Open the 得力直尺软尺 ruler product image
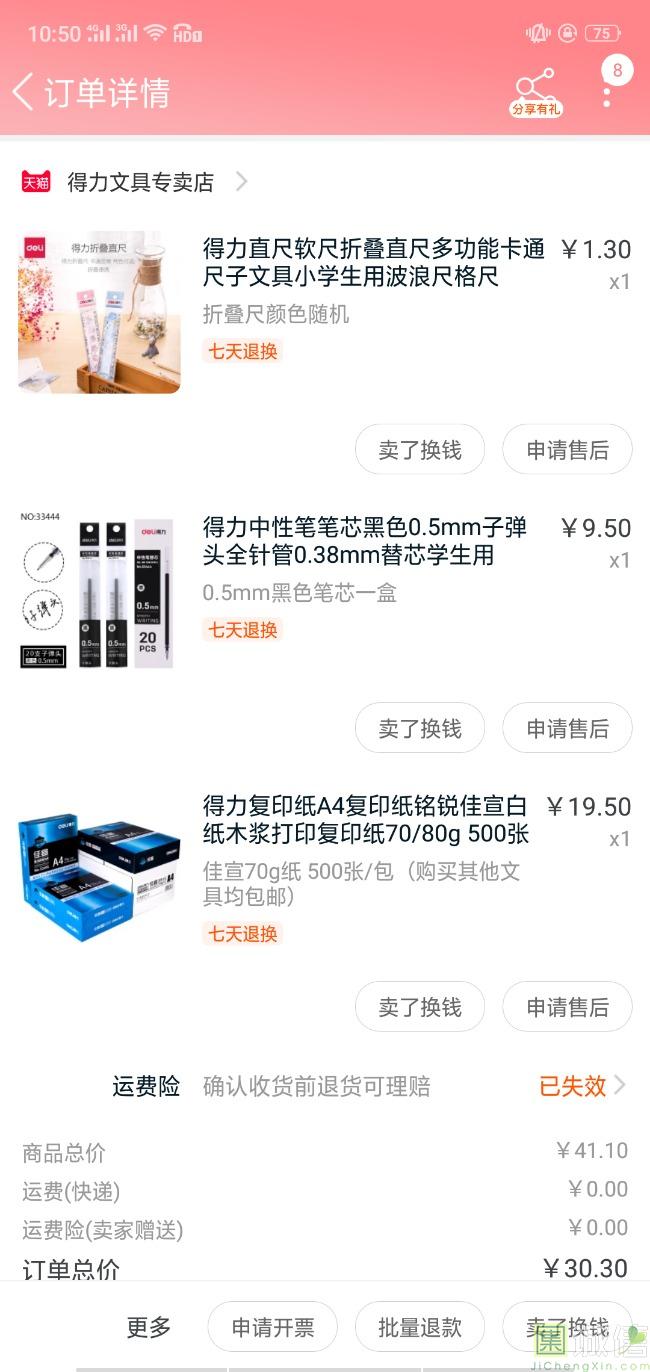 99,312
